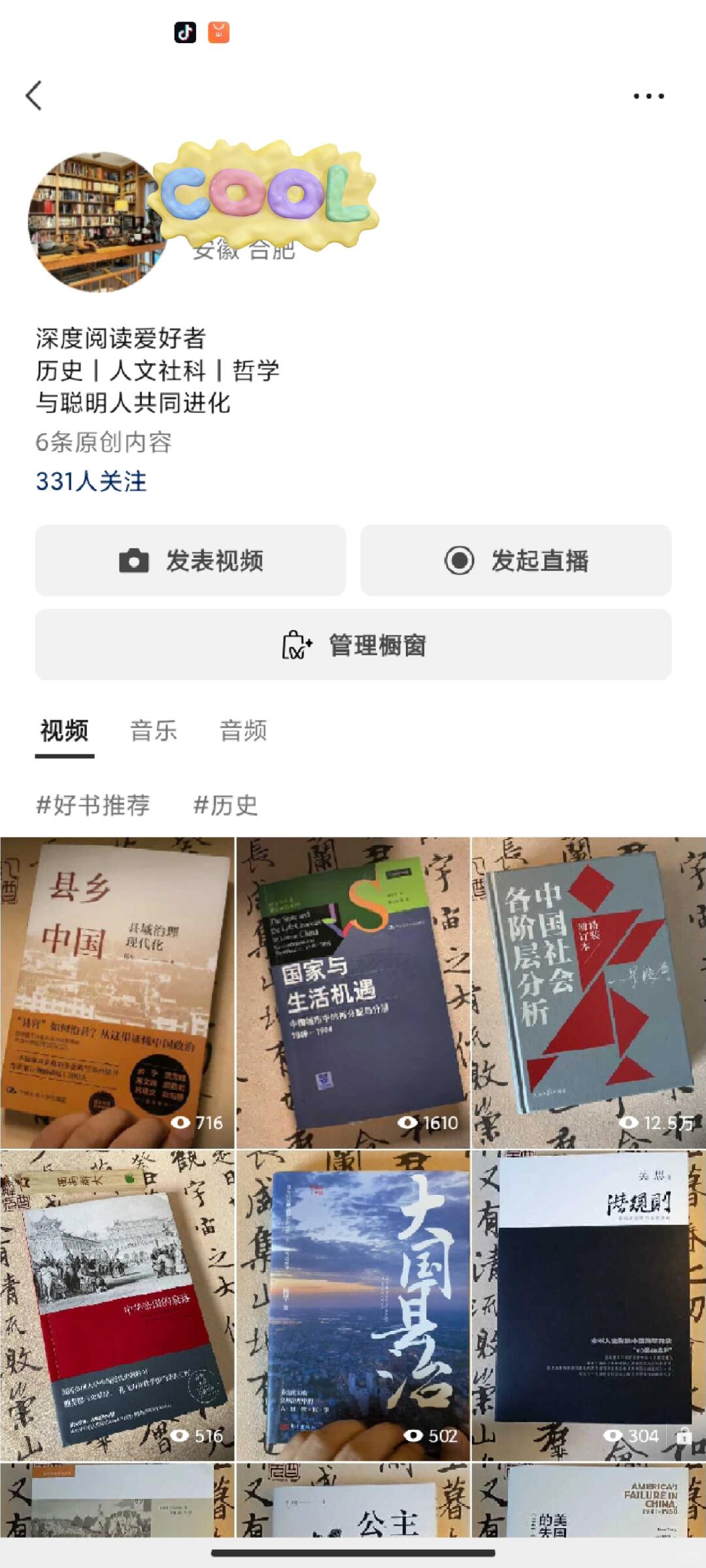The image size is (706, 1568).
Task: Open the three-dot overflow menu
Action: click(x=648, y=96)
